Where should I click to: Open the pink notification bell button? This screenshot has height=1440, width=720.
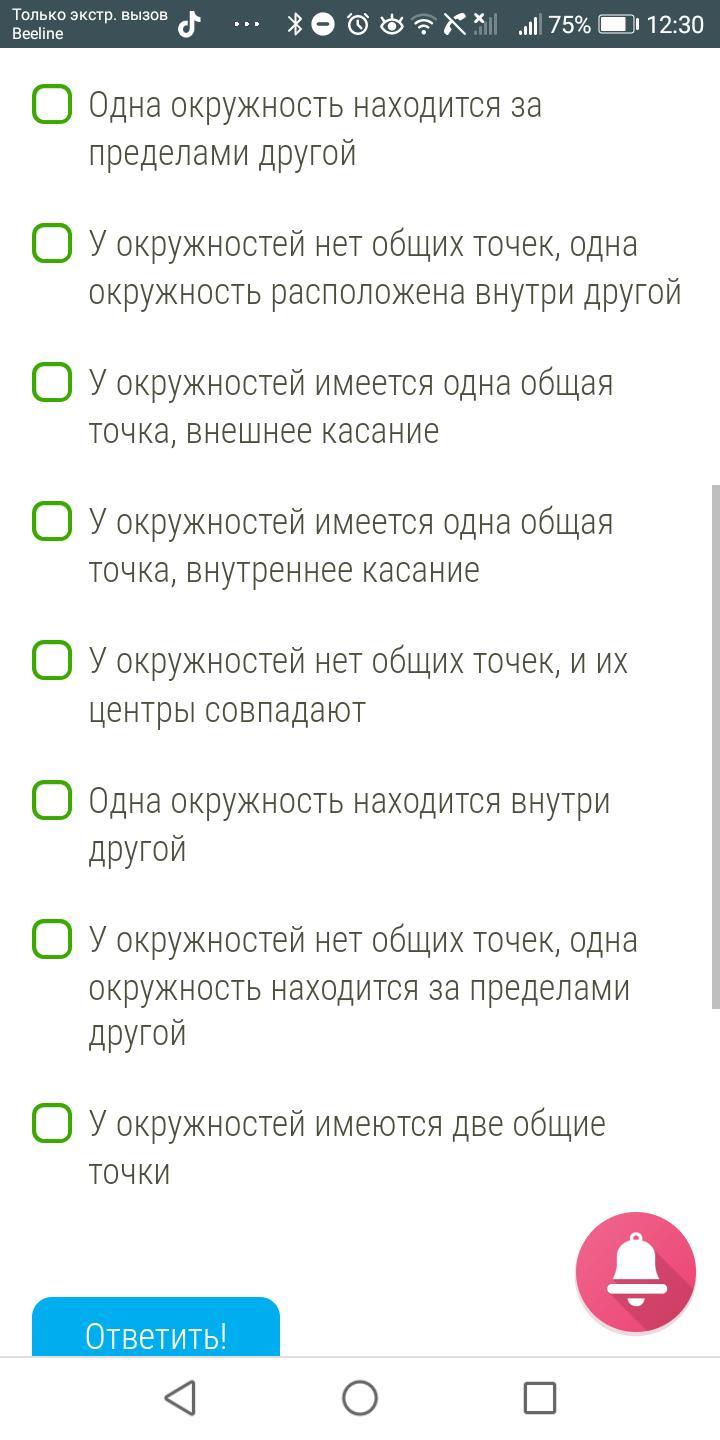[635, 1272]
